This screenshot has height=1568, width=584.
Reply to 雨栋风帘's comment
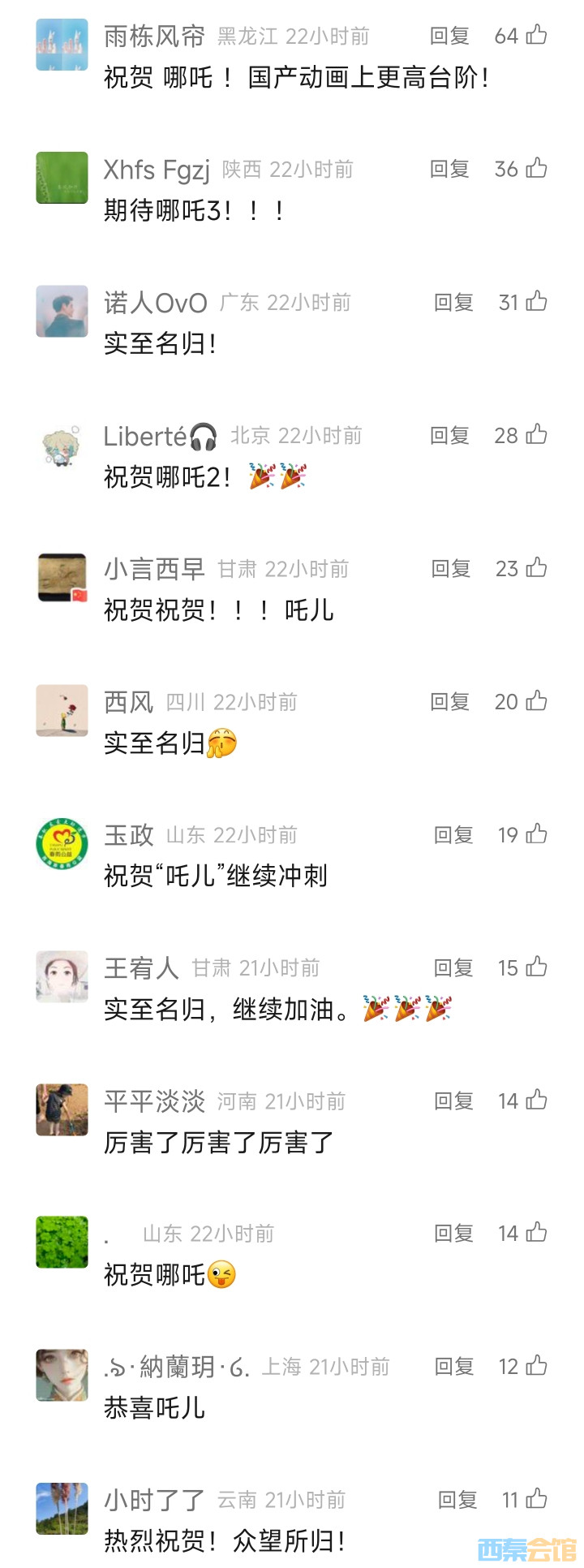pyautogui.click(x=449, y=36)
